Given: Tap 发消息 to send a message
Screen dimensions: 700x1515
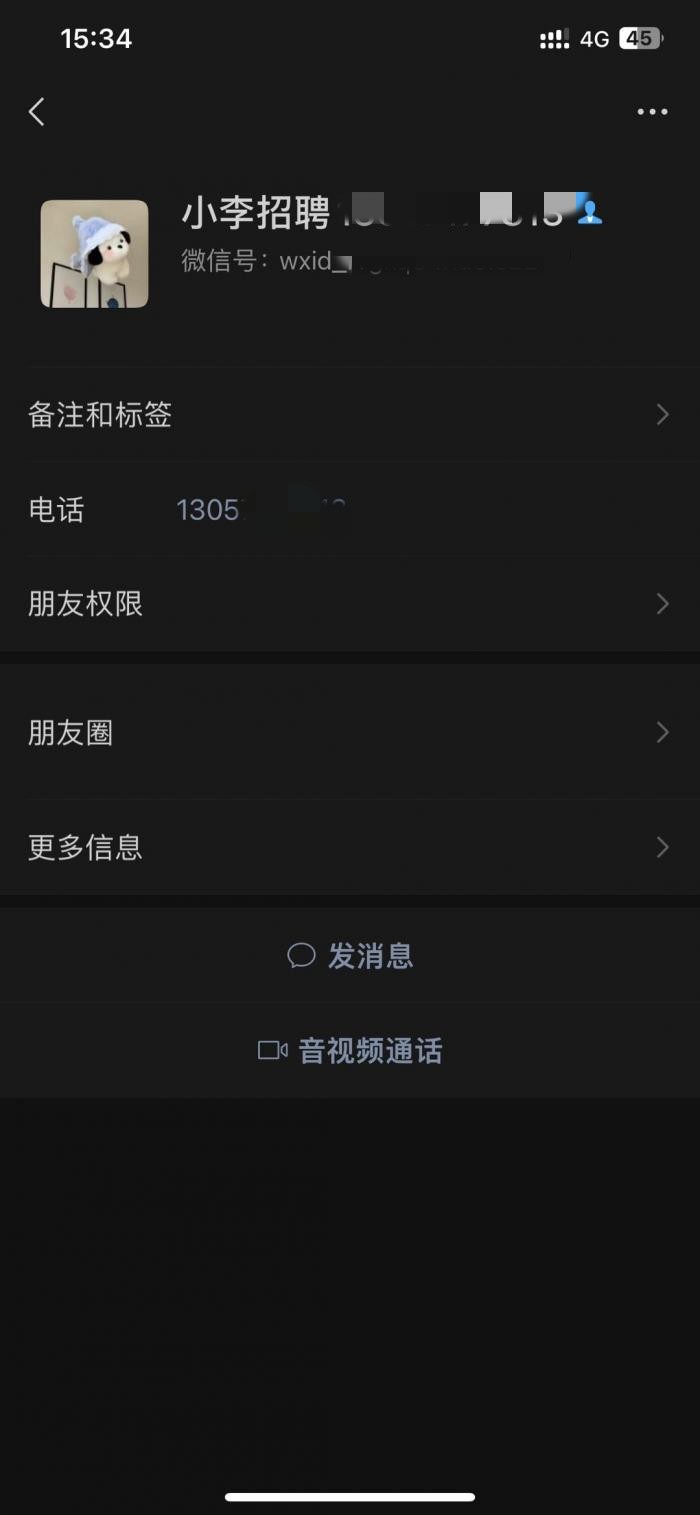Looking at the screenshot, I should [350, 956].
